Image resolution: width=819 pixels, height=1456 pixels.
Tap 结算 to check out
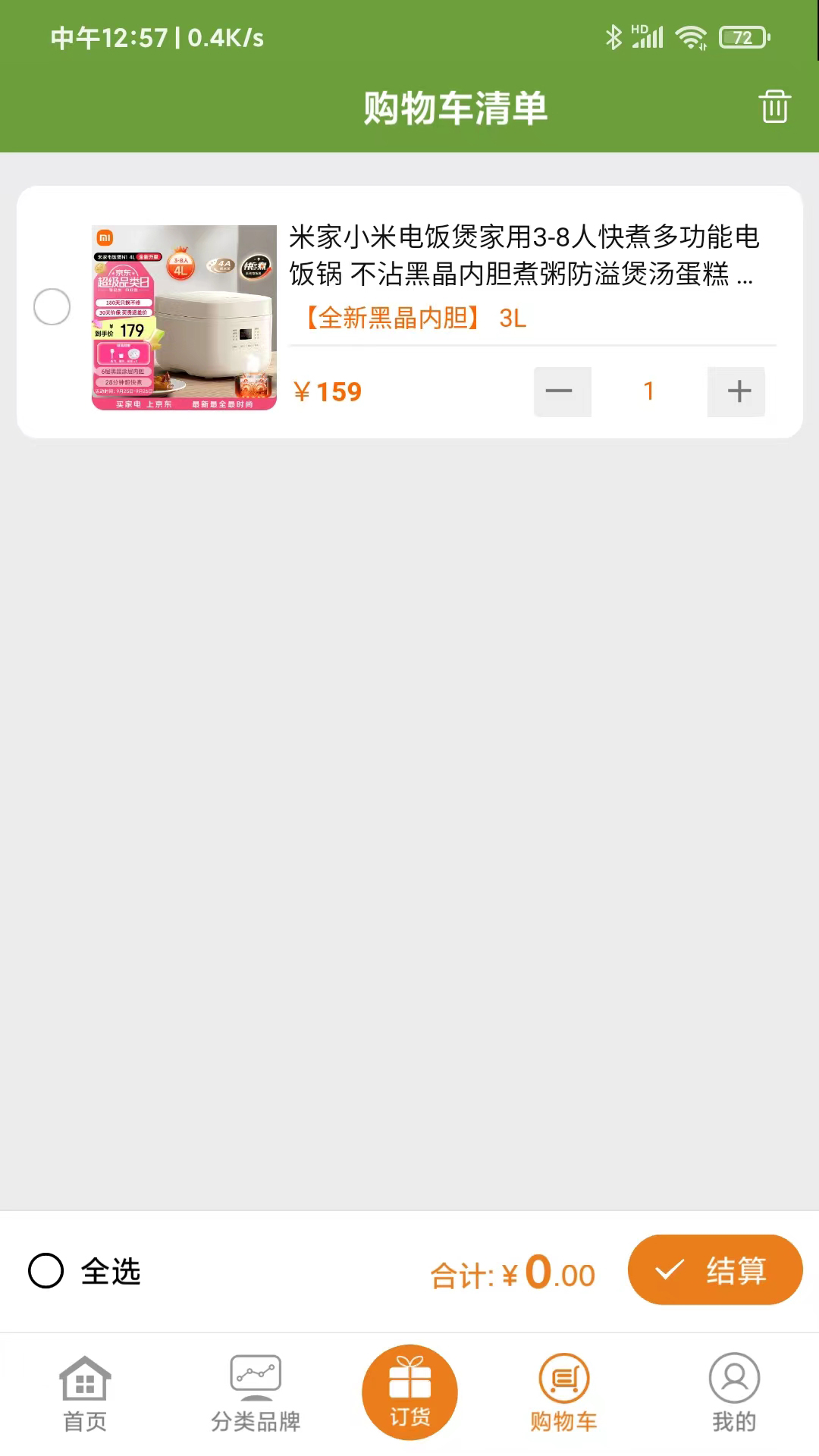pyautogui.click(x=714, y=1269)
